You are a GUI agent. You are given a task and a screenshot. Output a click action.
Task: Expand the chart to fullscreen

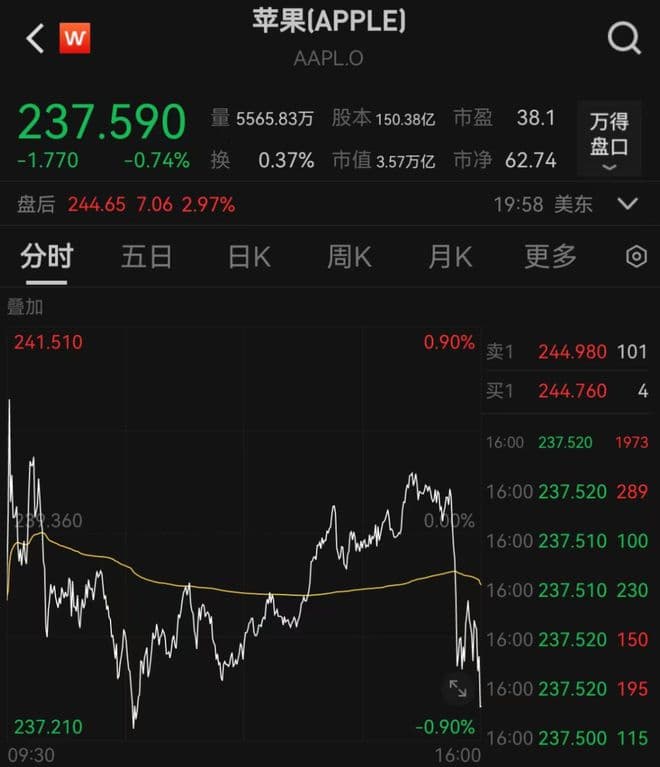click(457, 688)
